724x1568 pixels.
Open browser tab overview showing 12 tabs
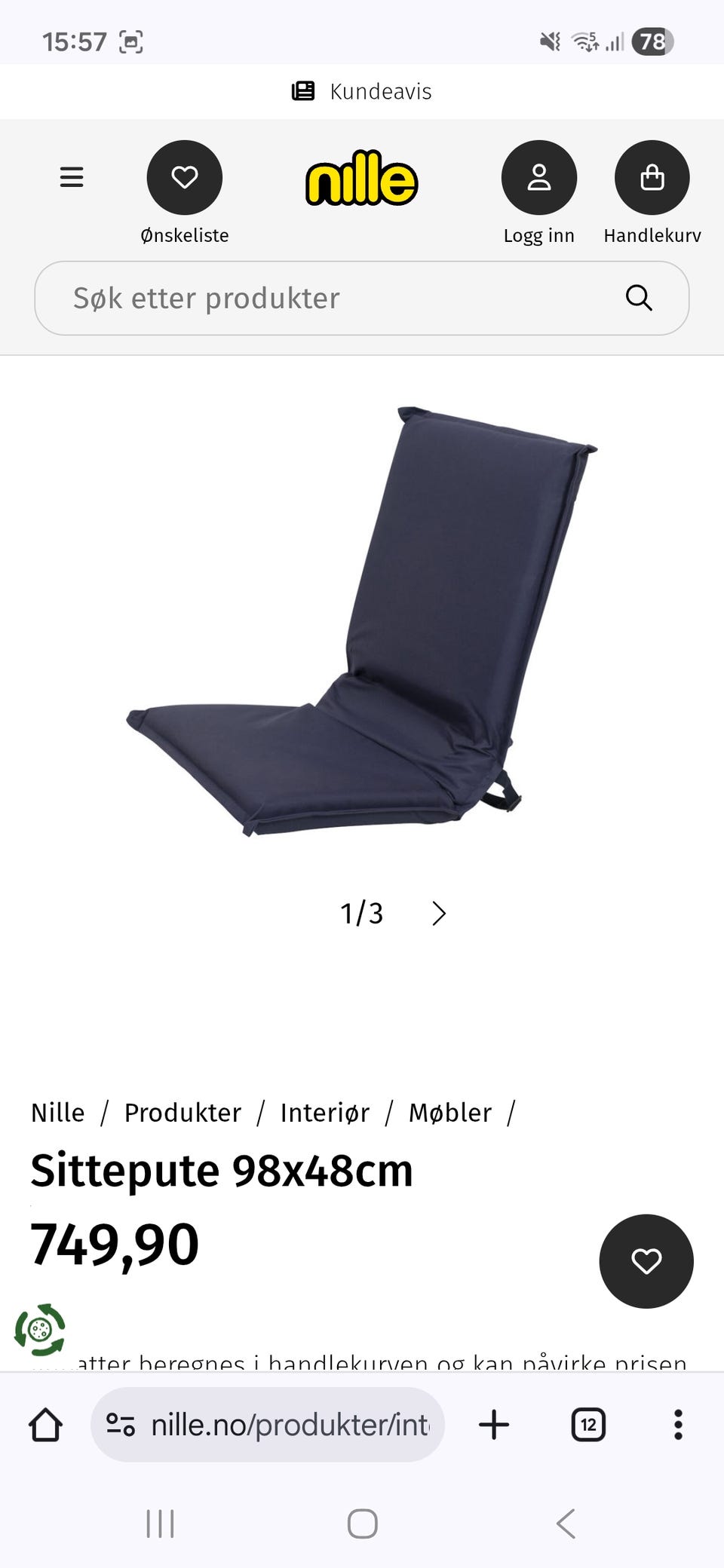coord(587,1424)
